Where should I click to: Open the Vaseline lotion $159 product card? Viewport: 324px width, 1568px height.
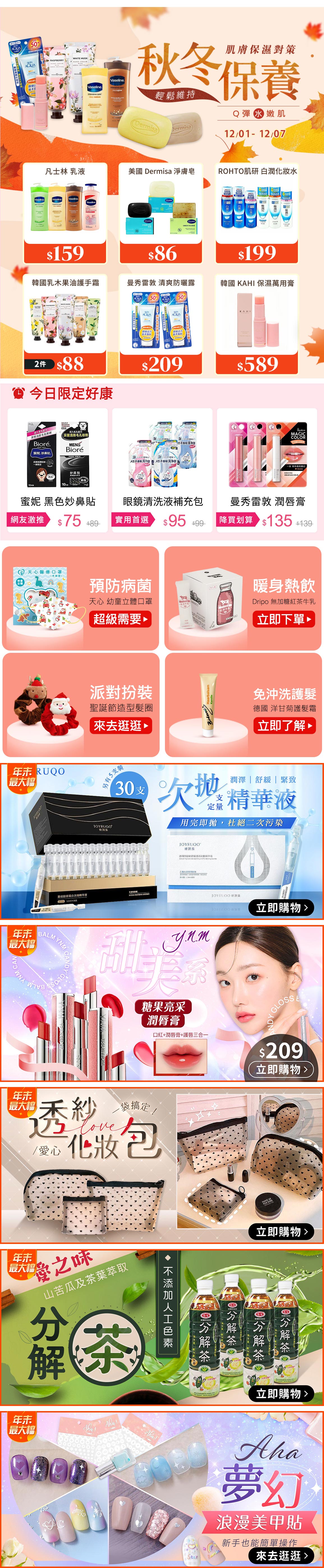[x=65, y=212]
